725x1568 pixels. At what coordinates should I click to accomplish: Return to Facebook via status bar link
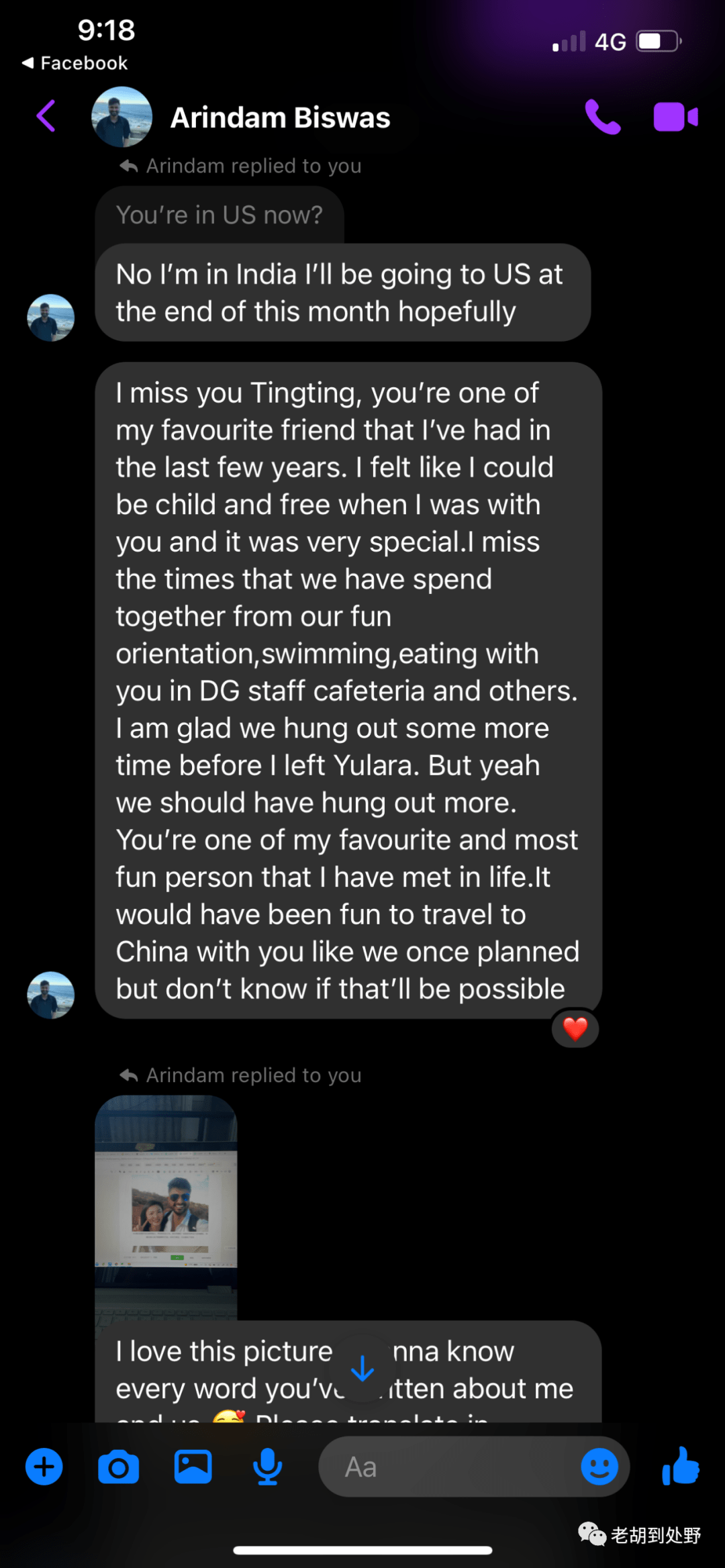[75, 63]
